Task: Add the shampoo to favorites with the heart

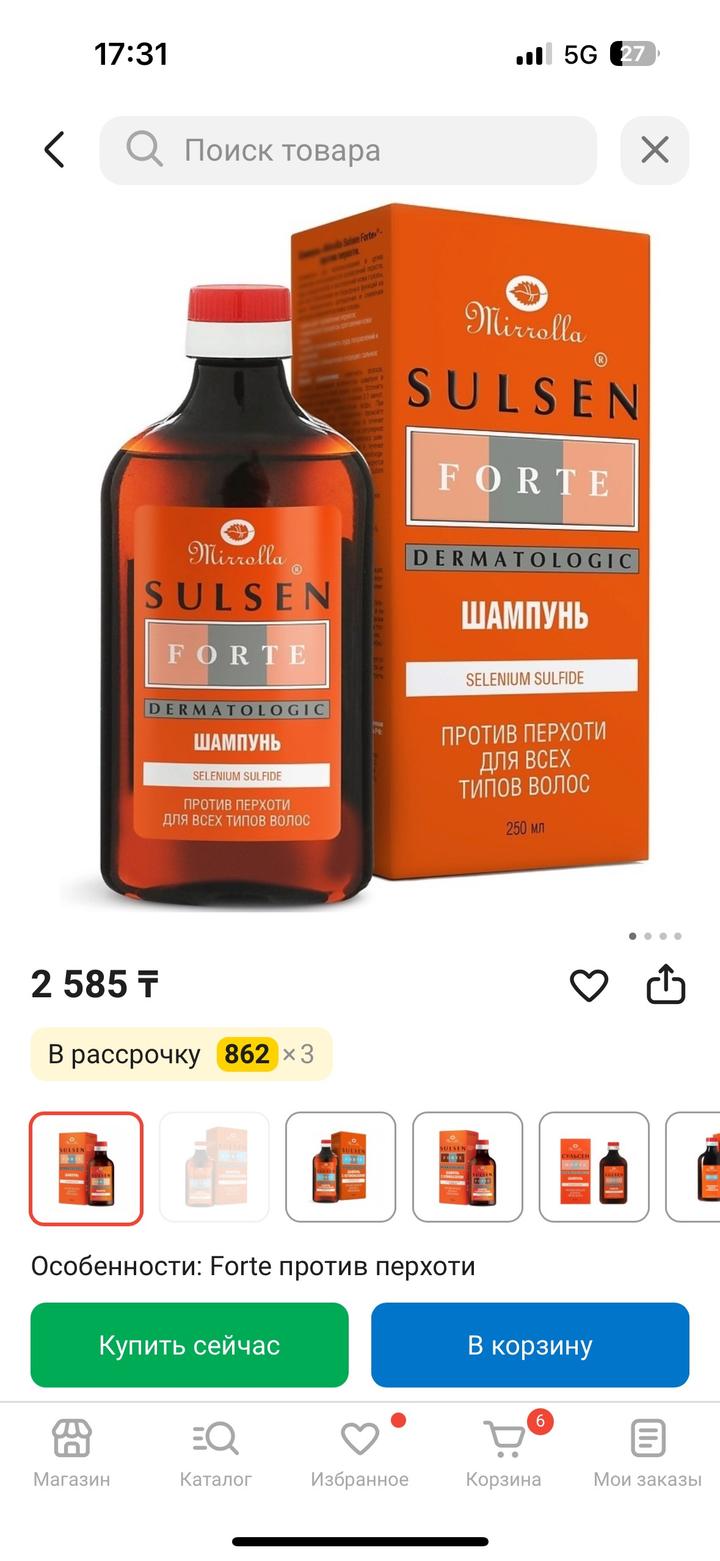Action: (589, 985)
